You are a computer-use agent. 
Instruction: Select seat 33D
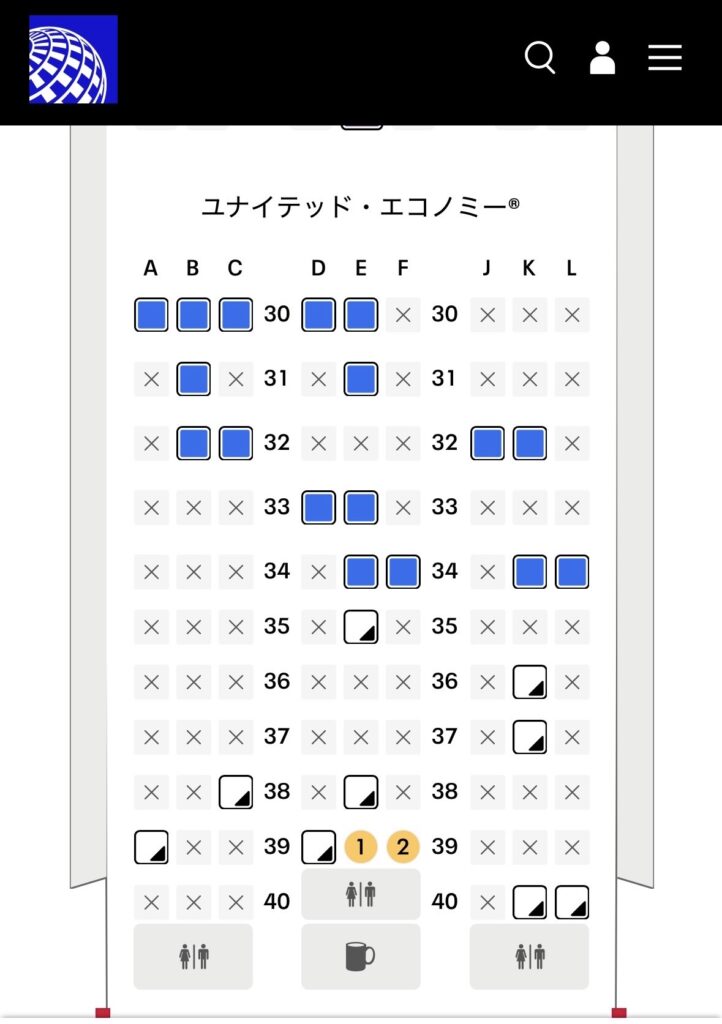coord(319,507)
